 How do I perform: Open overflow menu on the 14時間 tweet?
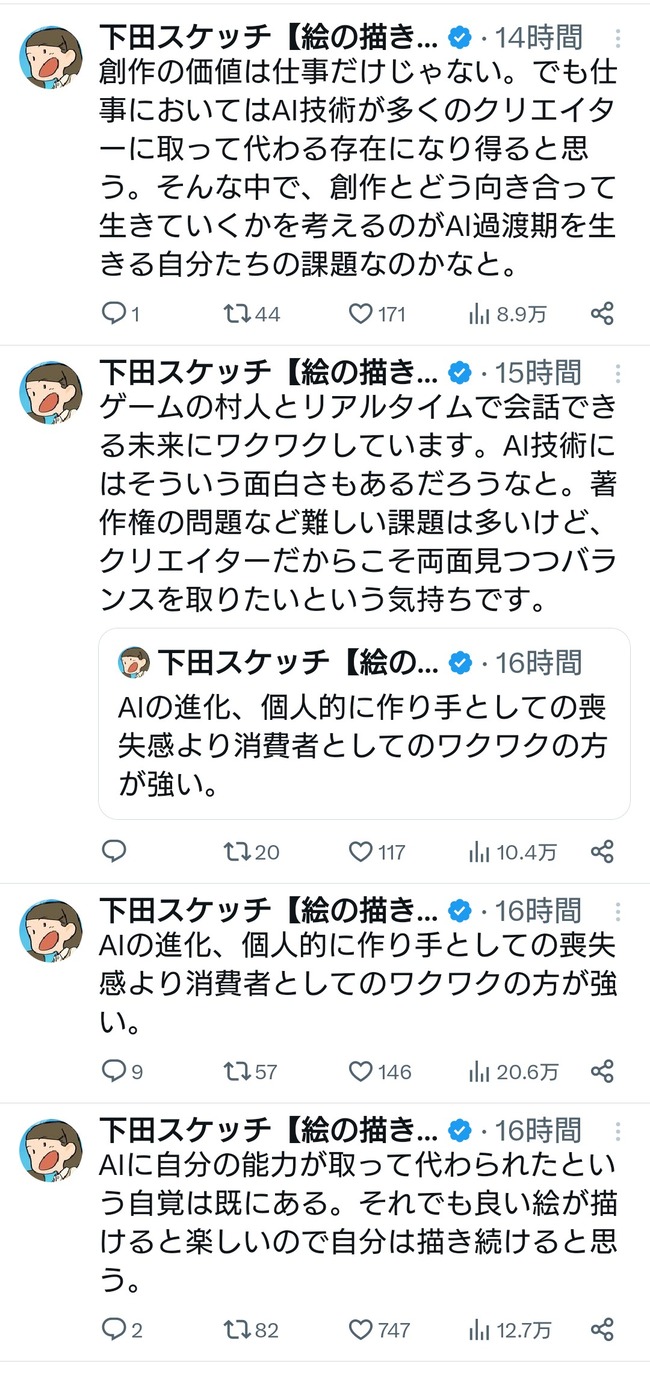point(620,39)
